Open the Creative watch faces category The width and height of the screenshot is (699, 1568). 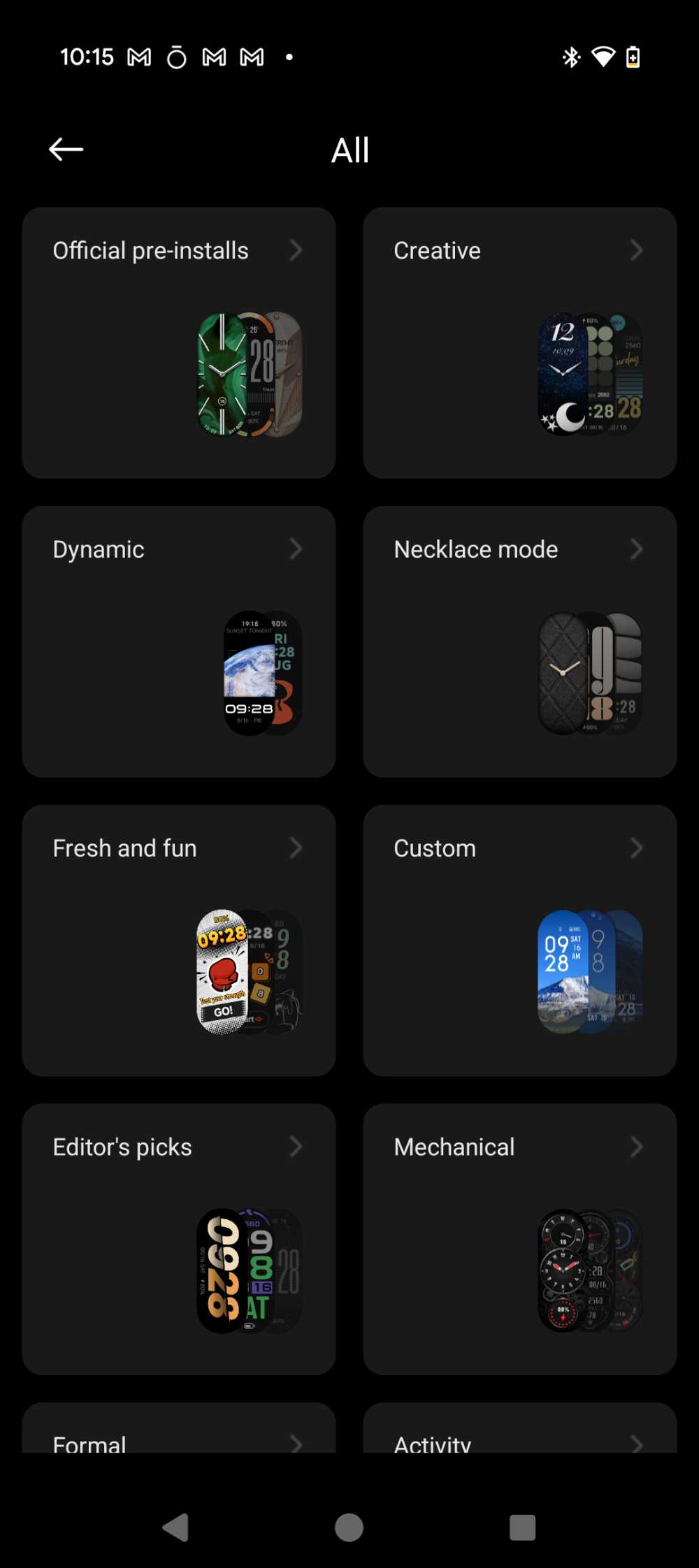(x=519, y=342)
